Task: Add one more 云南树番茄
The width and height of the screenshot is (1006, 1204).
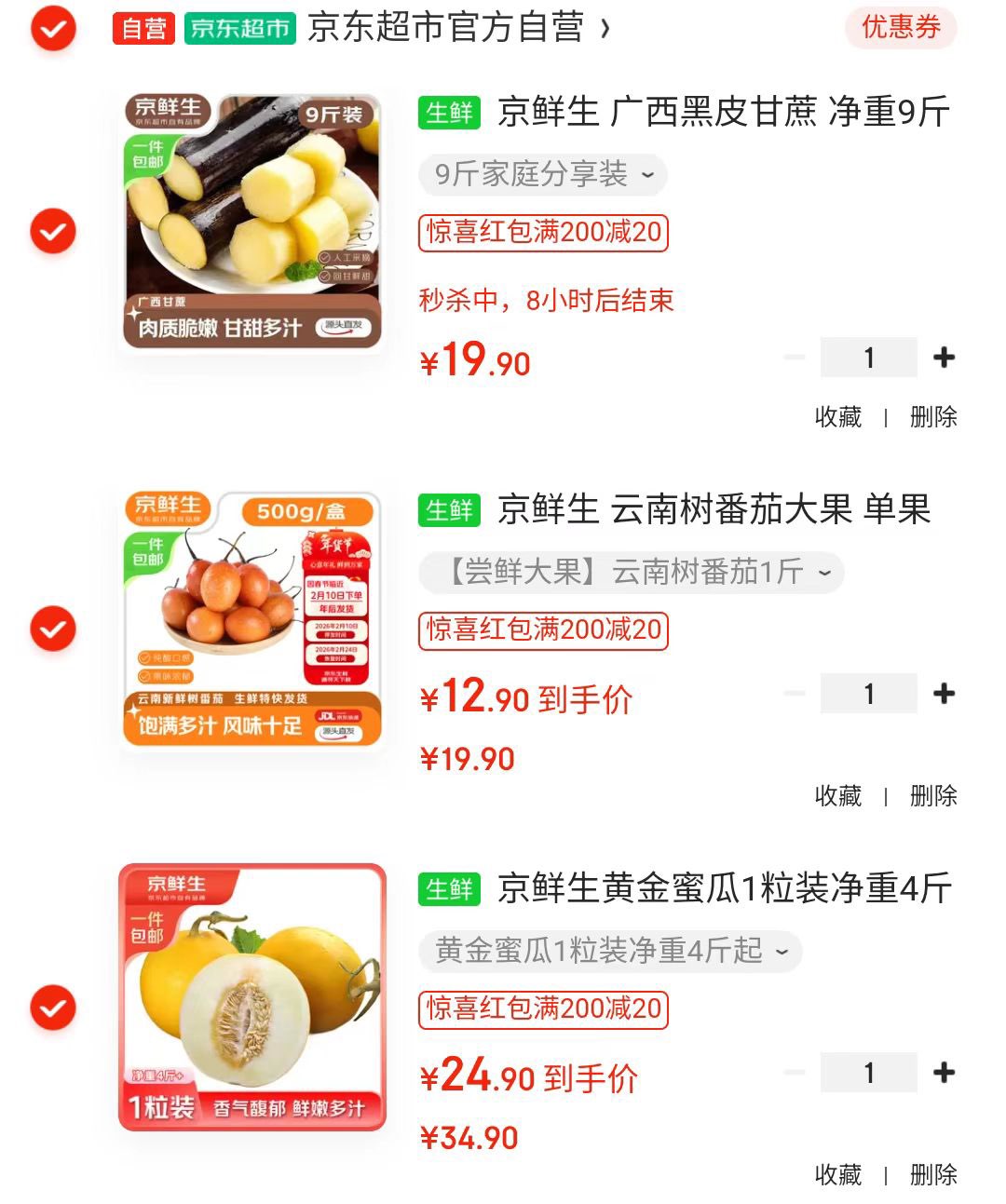Action: click(944, 694)
